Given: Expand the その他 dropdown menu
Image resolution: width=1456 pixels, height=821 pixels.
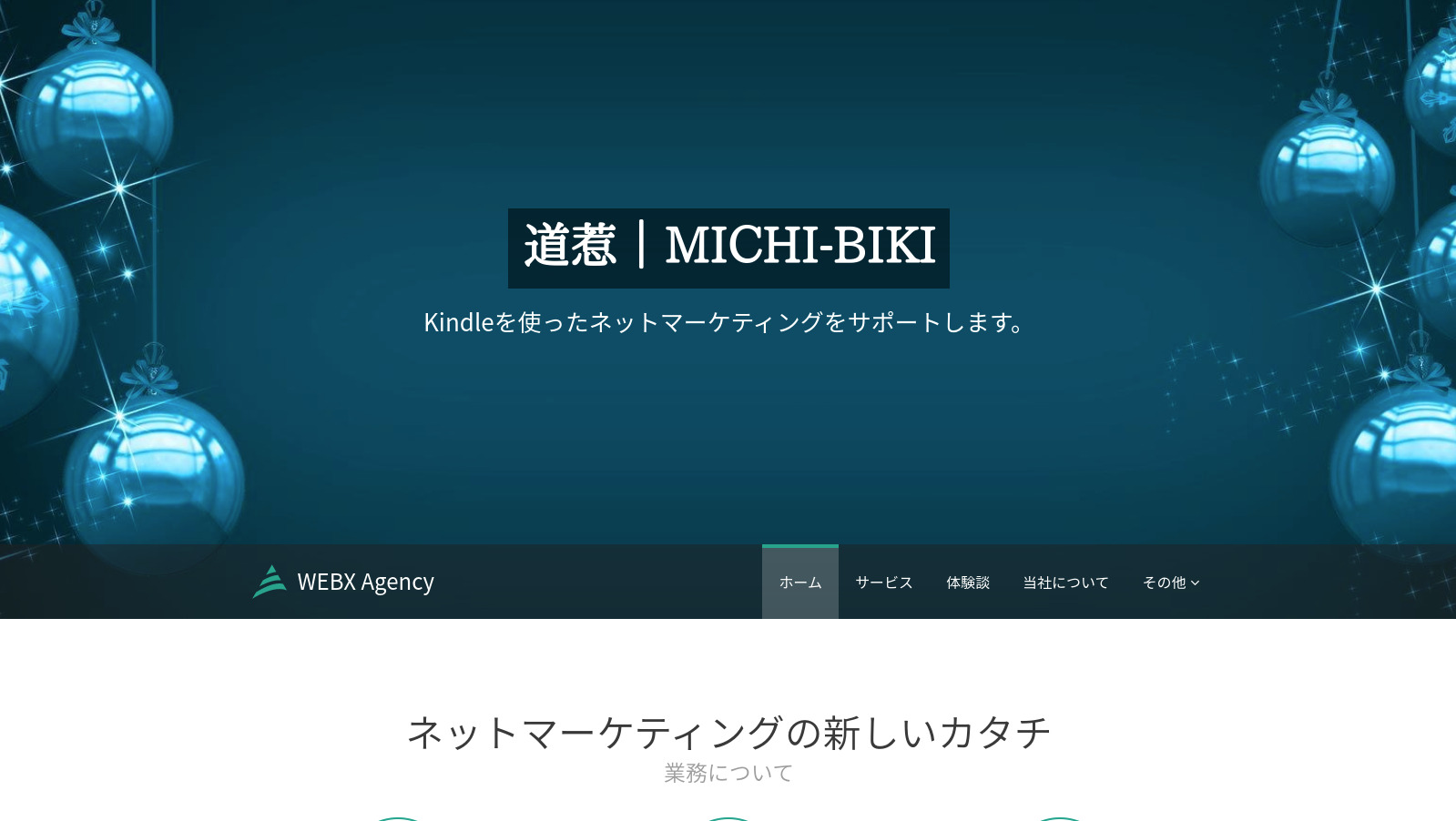Looking at the screenshot, I should pyautogui.click(x=1170, y=583).
